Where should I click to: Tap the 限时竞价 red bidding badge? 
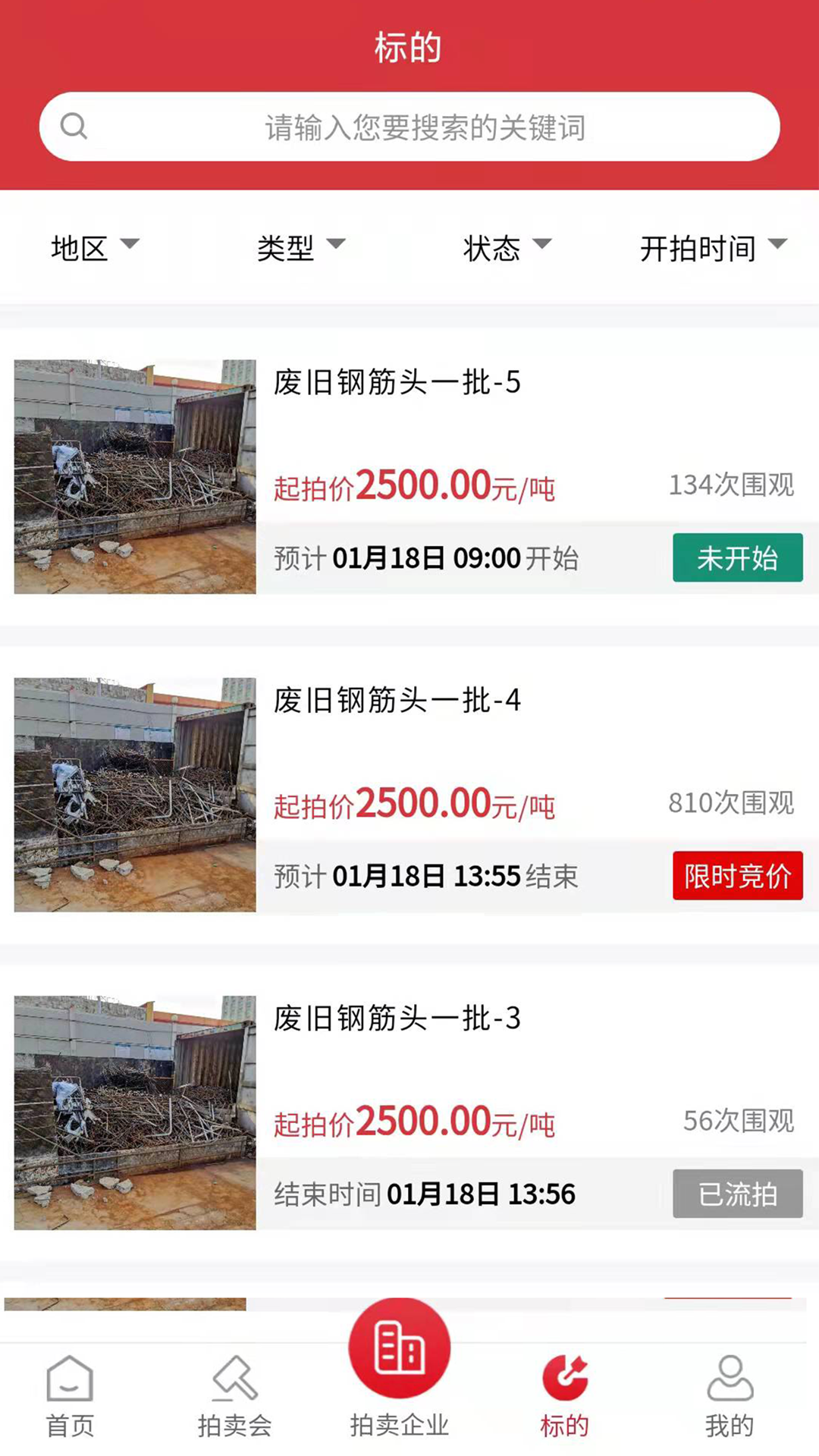click(737, 875)
